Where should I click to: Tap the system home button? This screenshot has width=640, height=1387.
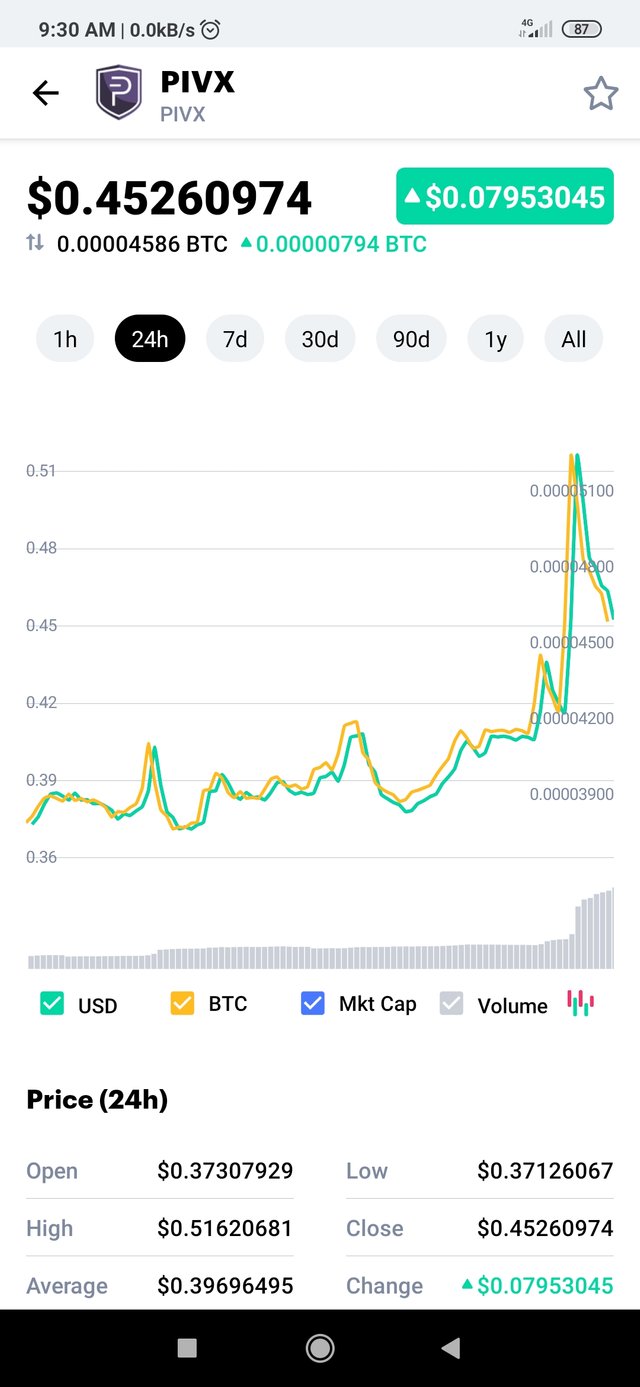click(320, 1348)
